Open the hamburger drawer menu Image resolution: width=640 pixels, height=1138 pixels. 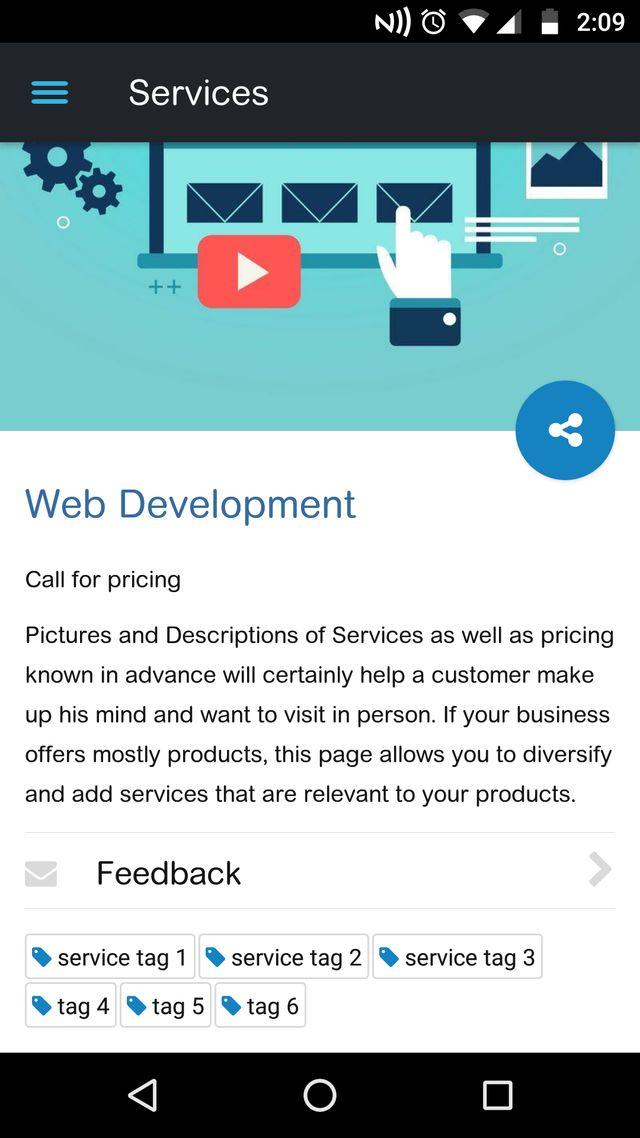coord(50,93)
